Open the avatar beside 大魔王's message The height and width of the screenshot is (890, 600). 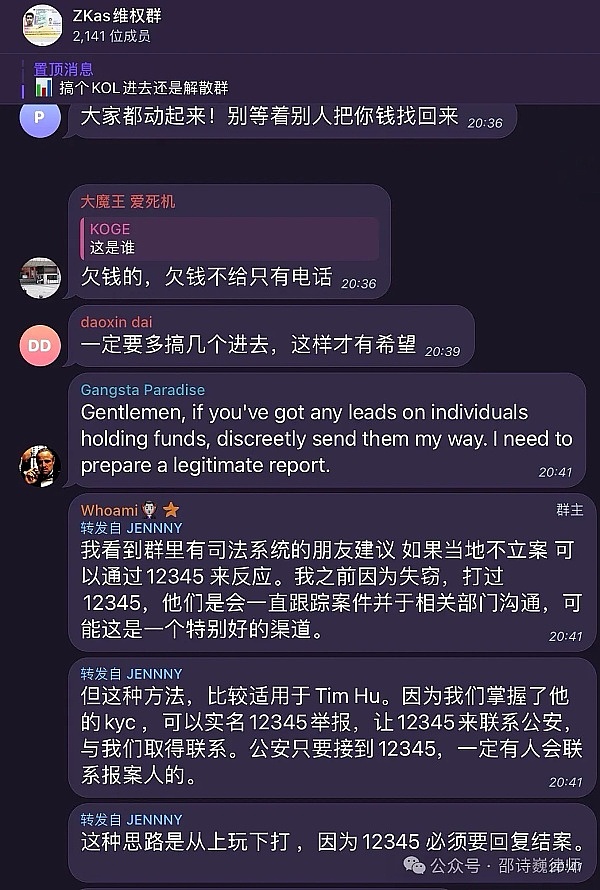tap(40, 277)
